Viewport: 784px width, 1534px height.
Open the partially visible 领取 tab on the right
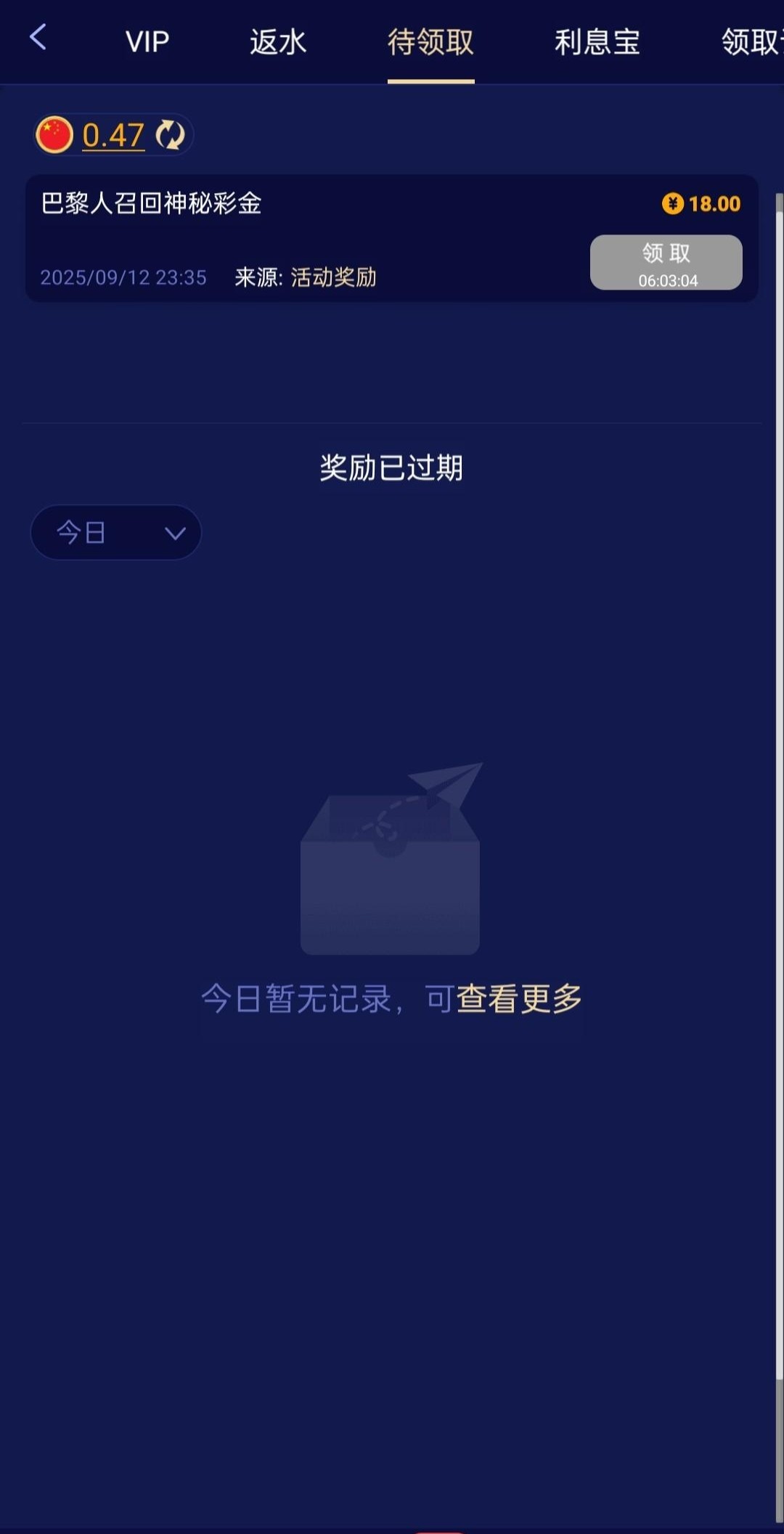[x=751, y=42]
